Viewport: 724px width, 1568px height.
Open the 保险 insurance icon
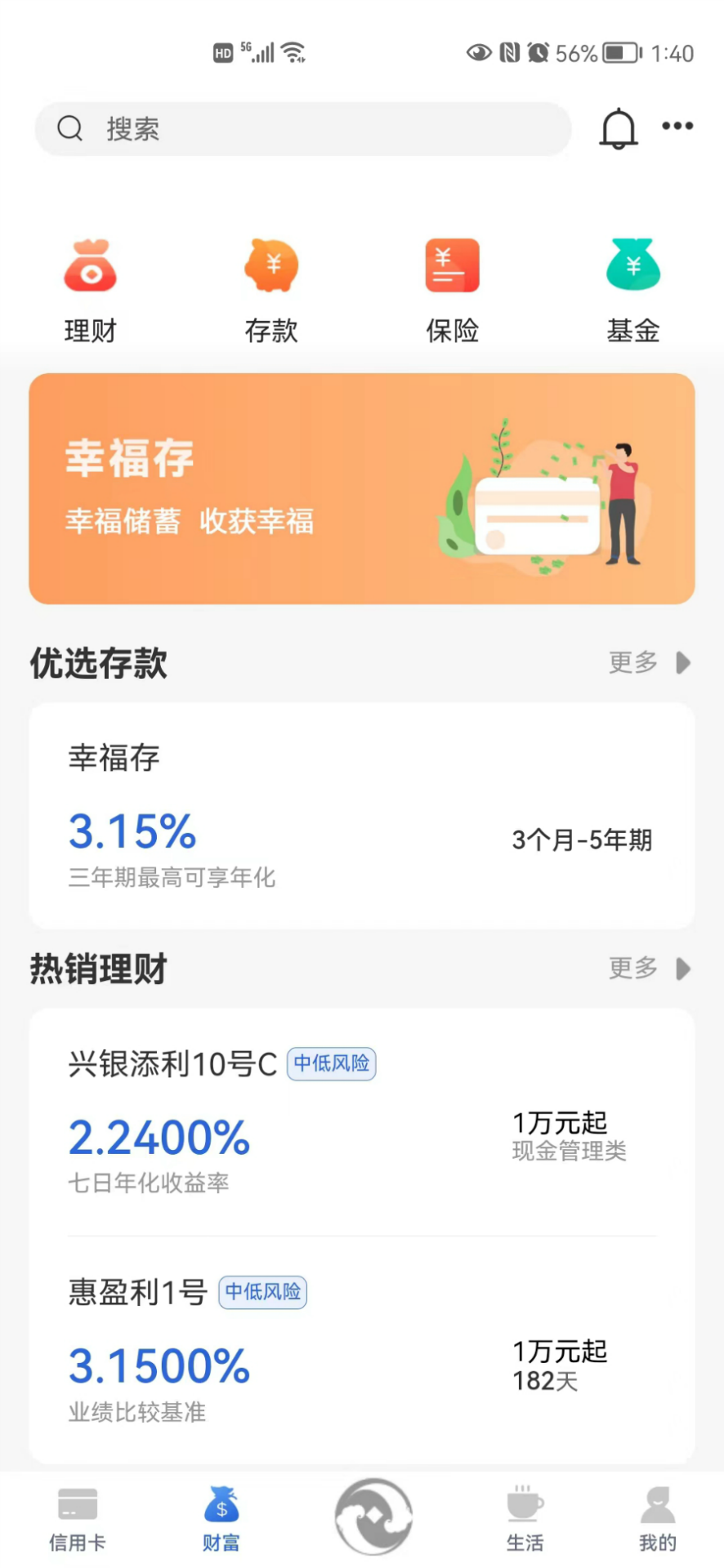pos(452,265)
